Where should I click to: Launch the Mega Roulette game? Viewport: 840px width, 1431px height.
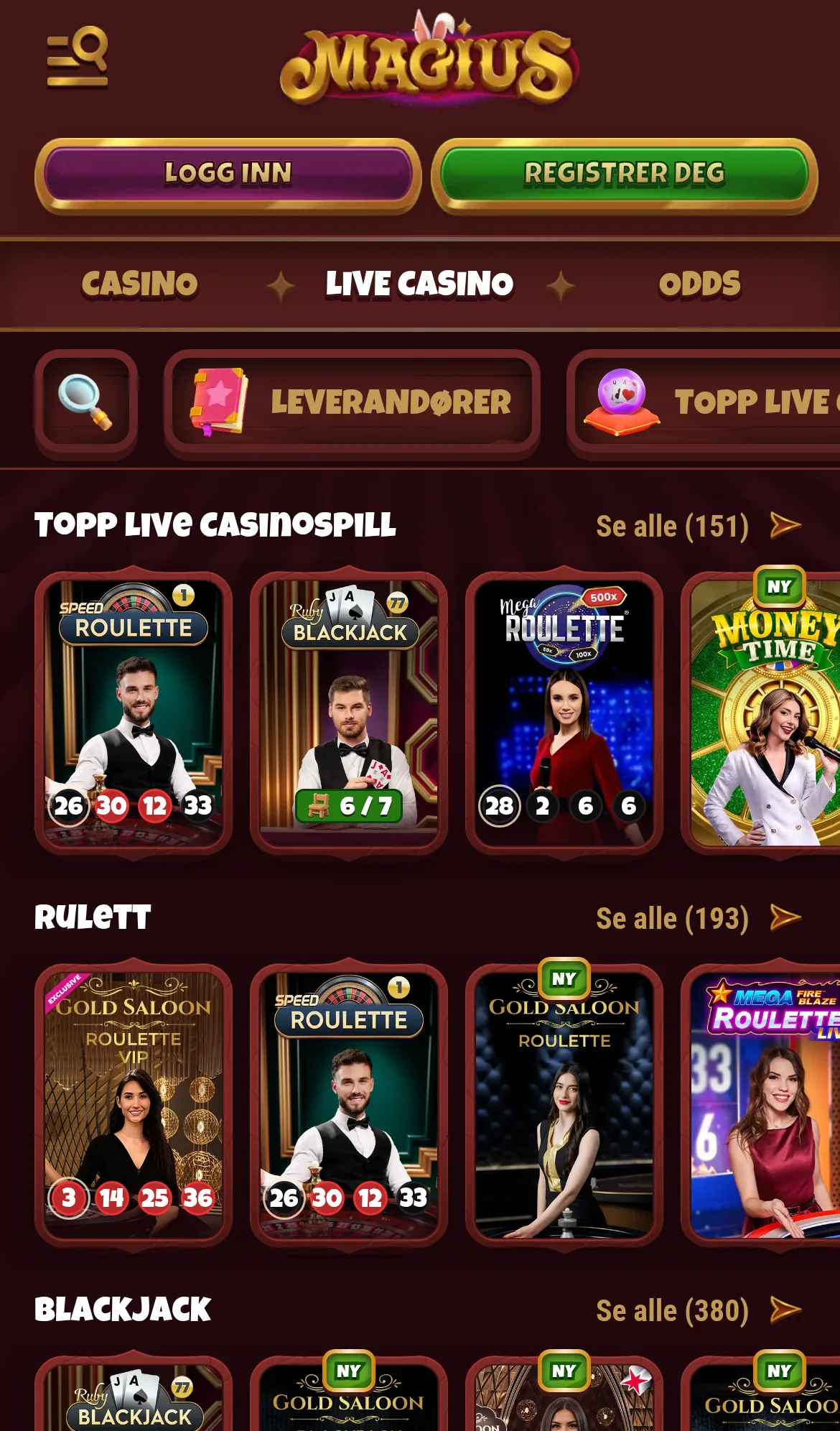click(x=564, y=712)
